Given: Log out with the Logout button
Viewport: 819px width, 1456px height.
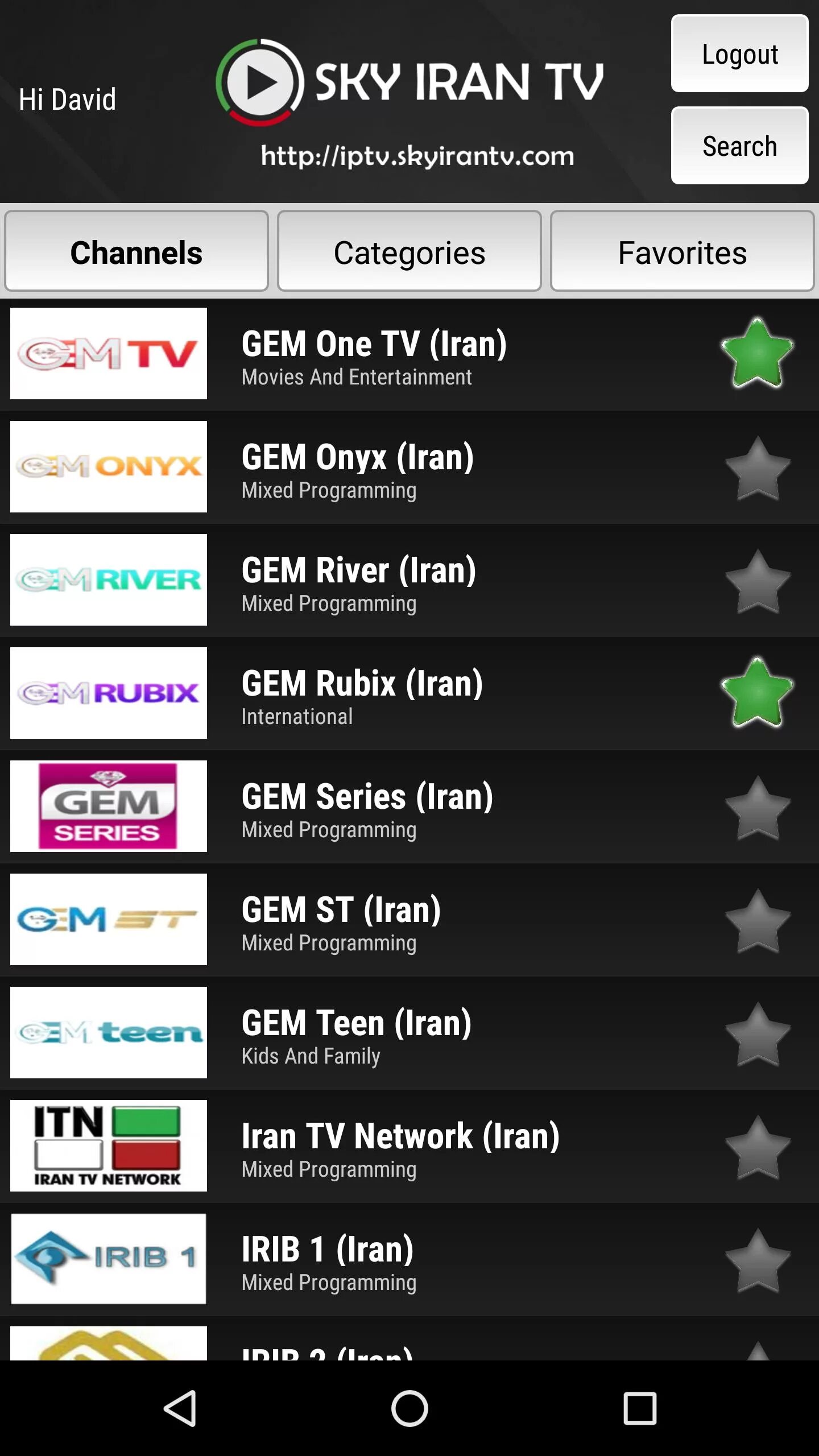Looking at the screenshot, I should tap(739, 54).
